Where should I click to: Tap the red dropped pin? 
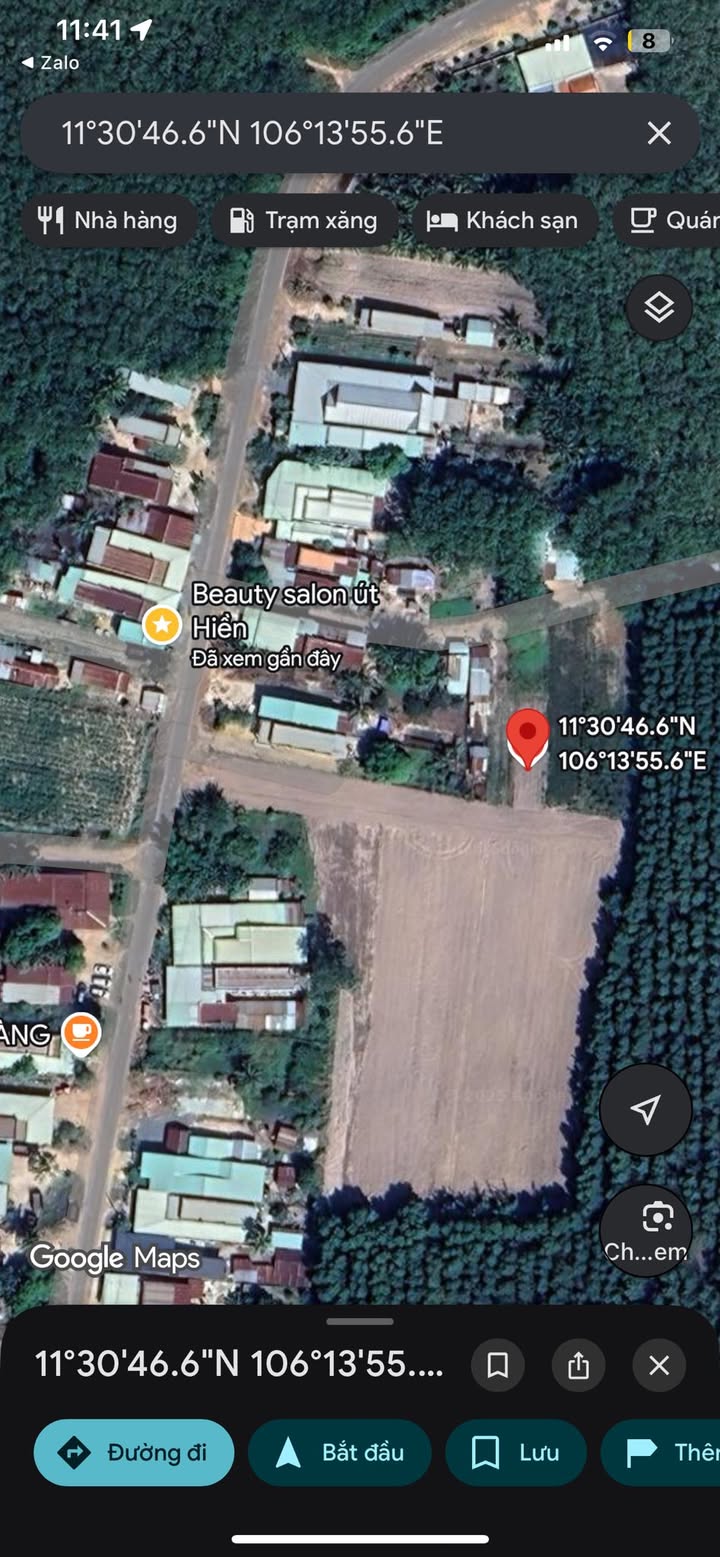click(x=527, y=737)
